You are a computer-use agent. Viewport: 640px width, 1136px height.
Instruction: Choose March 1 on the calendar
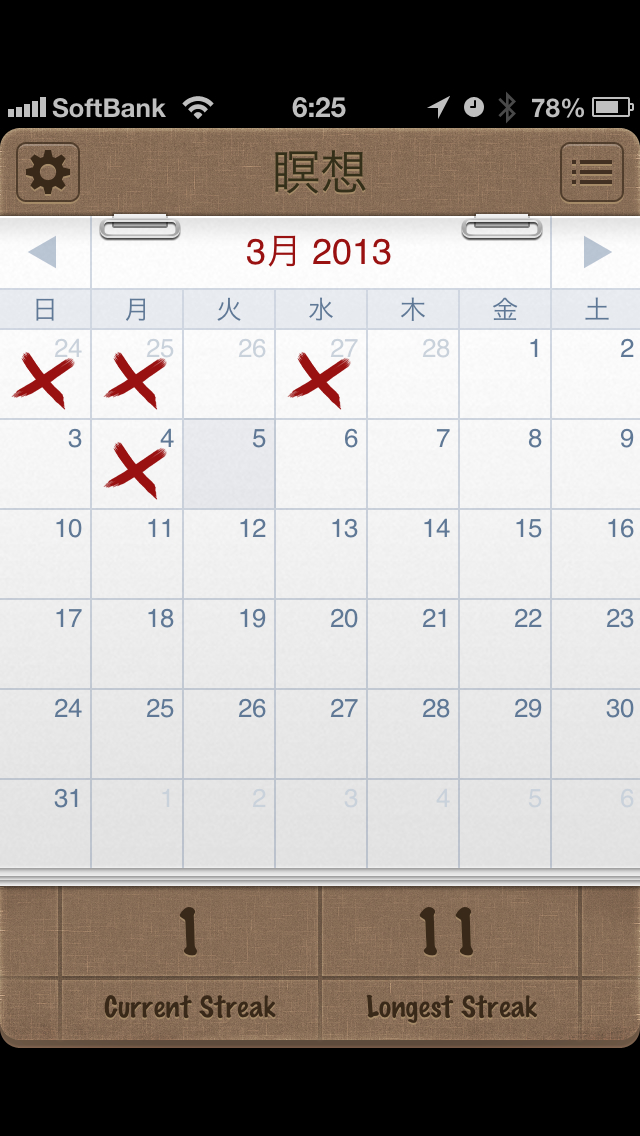(505, 374)
